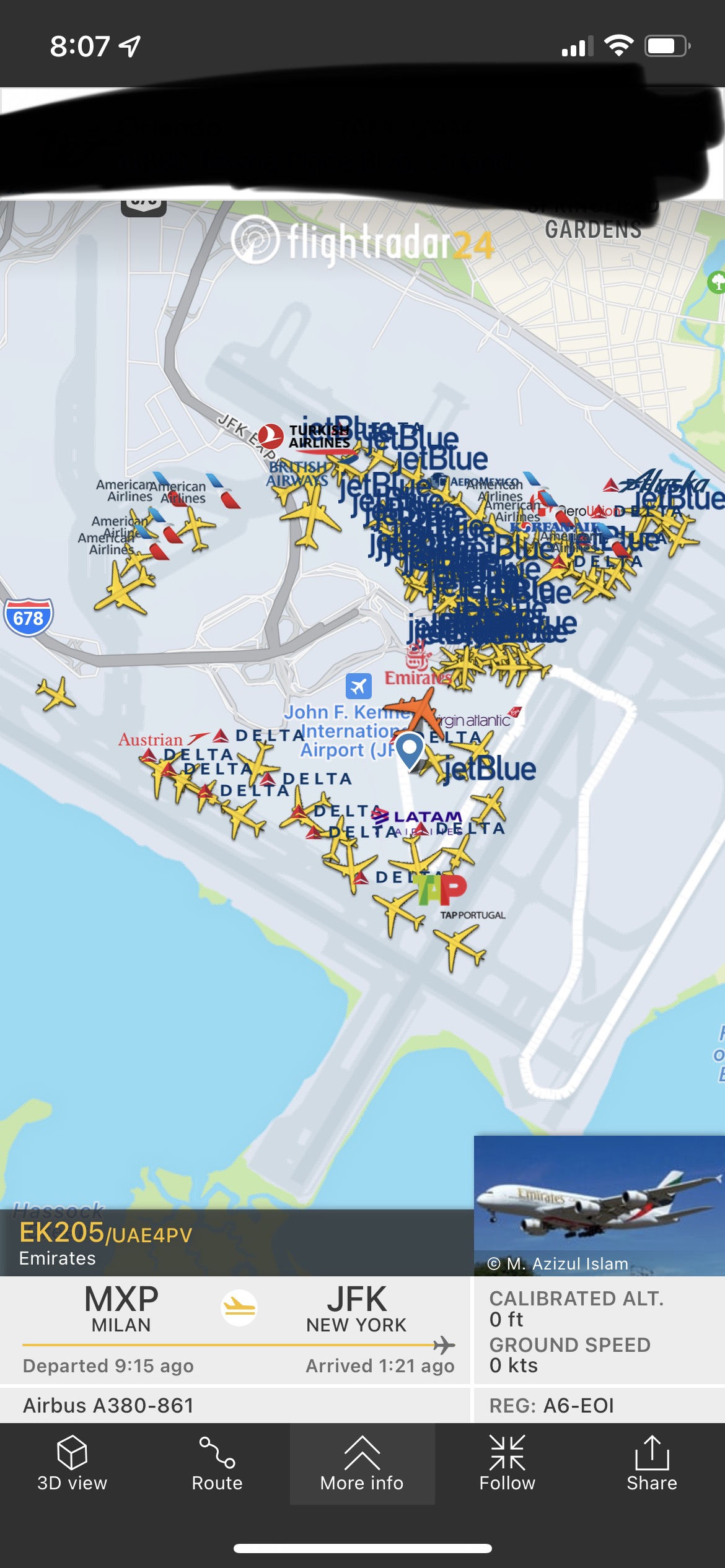The width and height of the screenshot is (725, 1568).
Task: Tap the blue airport icon near JFK
Action: point(358,686)
